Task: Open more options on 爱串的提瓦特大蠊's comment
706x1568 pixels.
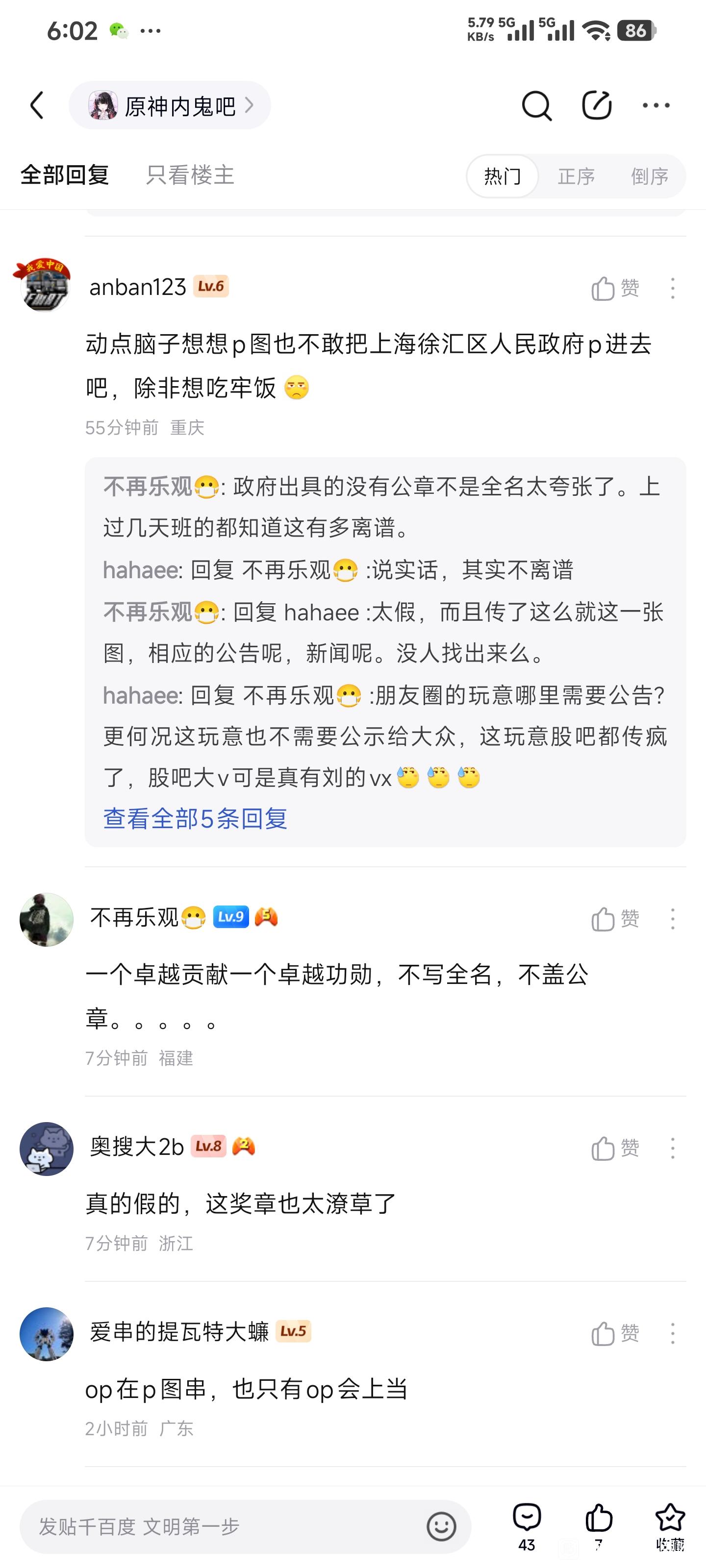Action: coord(673,1333)
